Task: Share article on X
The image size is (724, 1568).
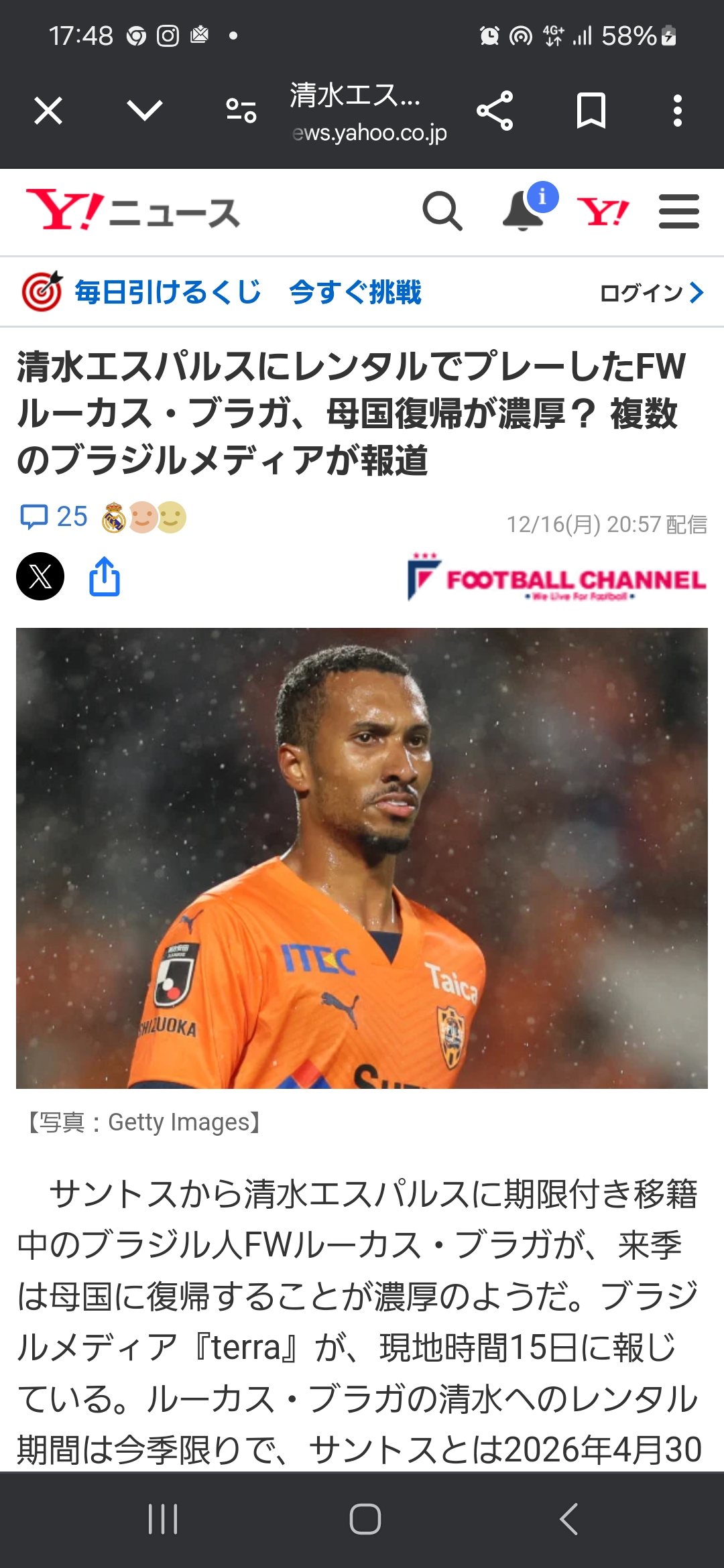Action: (x=40, y=576)
